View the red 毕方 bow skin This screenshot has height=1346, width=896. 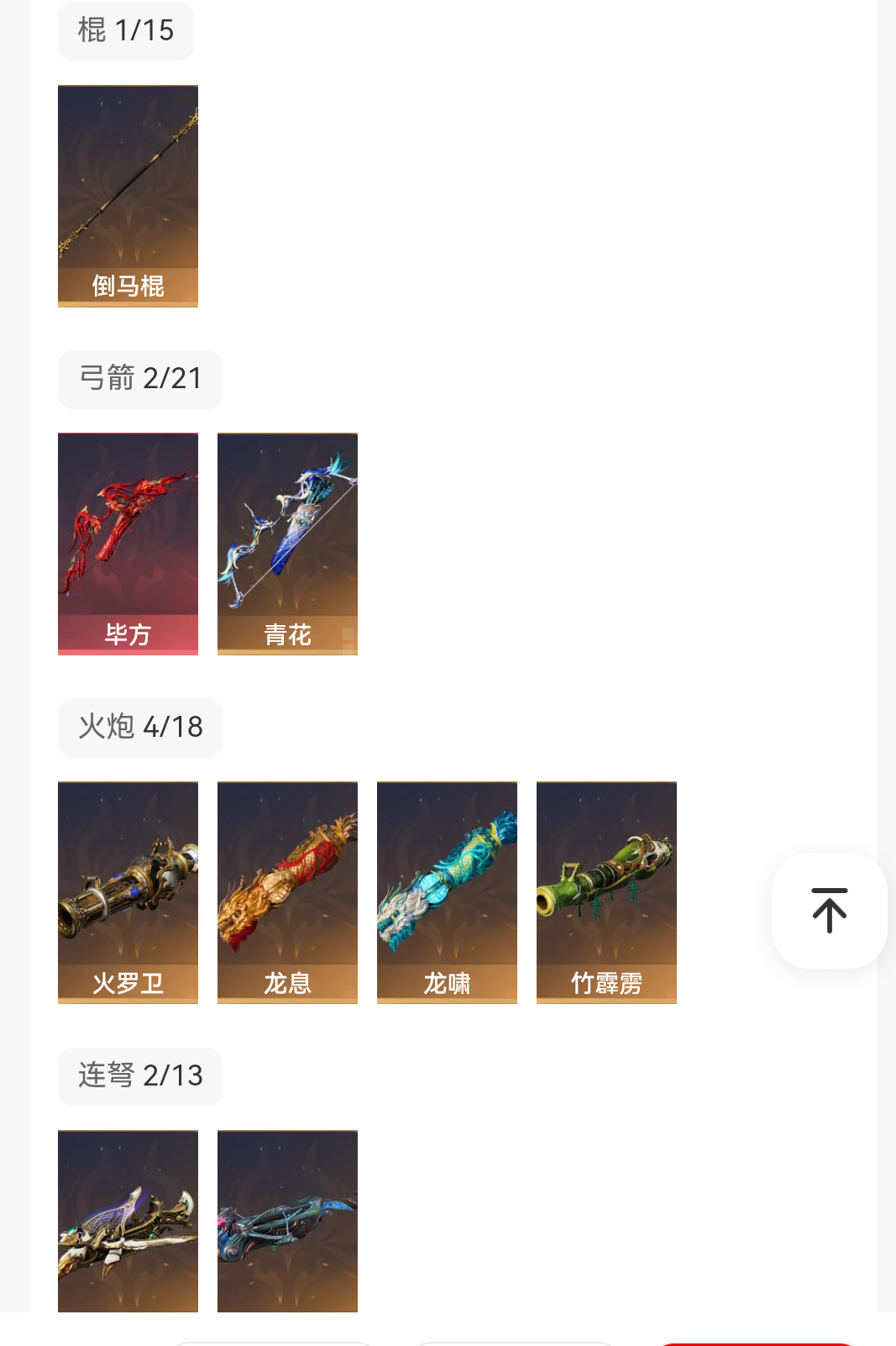(x=128, y=544)
